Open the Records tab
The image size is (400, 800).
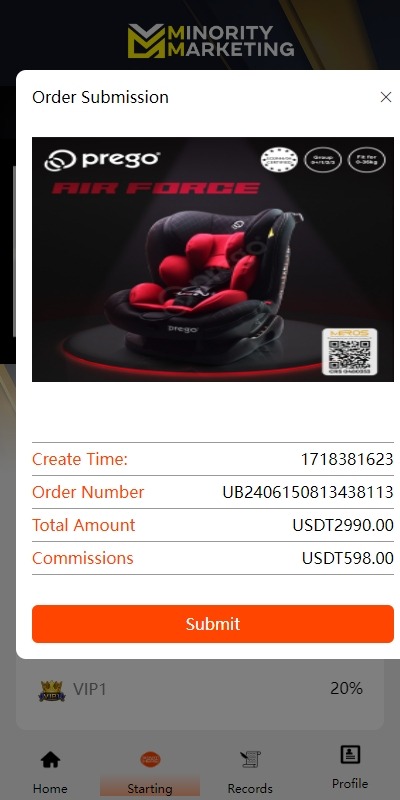(250, 773)
